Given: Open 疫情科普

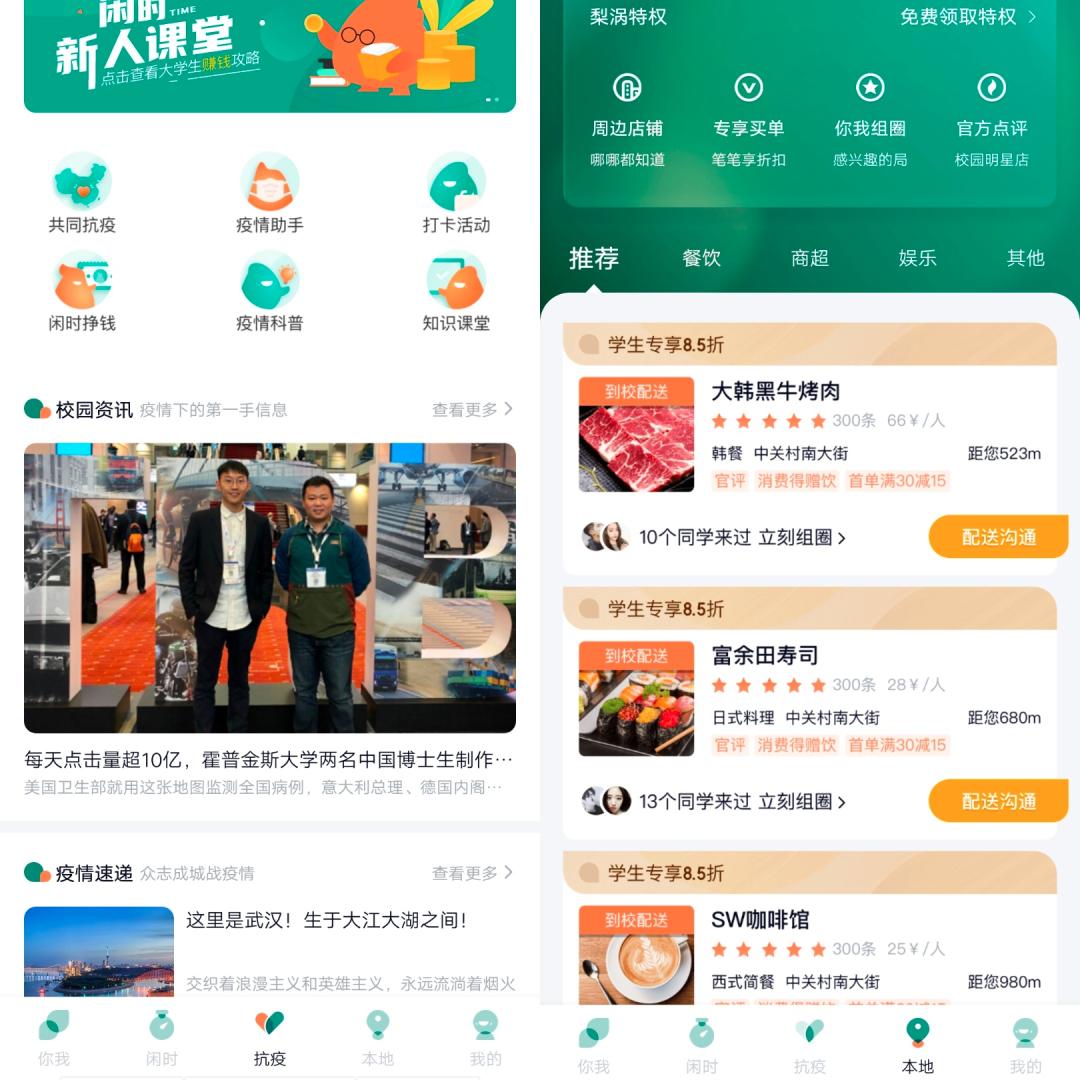Looking at the screenshot, I should point(269,292).
